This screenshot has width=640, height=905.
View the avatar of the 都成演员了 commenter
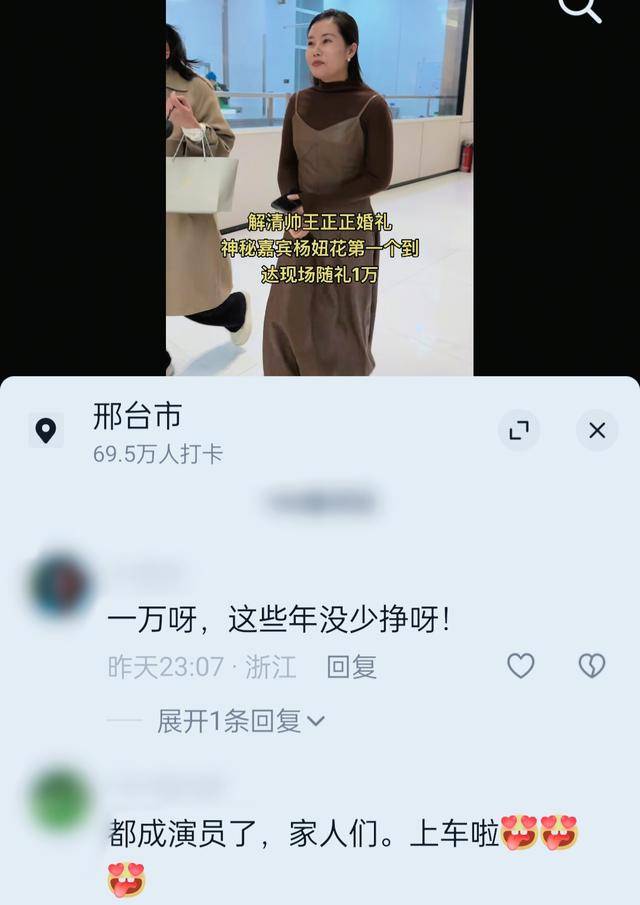point(60,800)
